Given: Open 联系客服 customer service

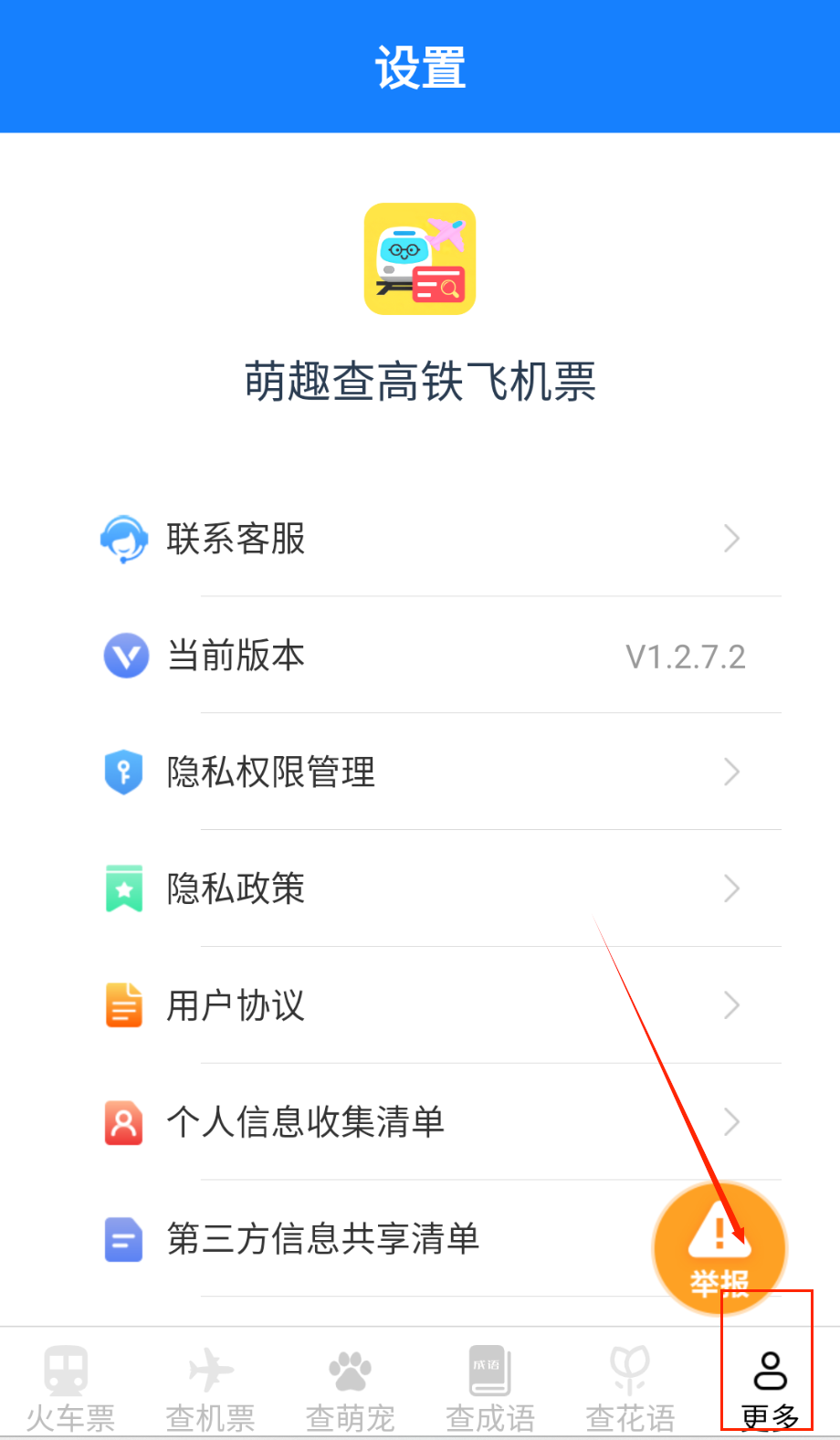Looking at the screenshot, I should (x=420, y=539).
